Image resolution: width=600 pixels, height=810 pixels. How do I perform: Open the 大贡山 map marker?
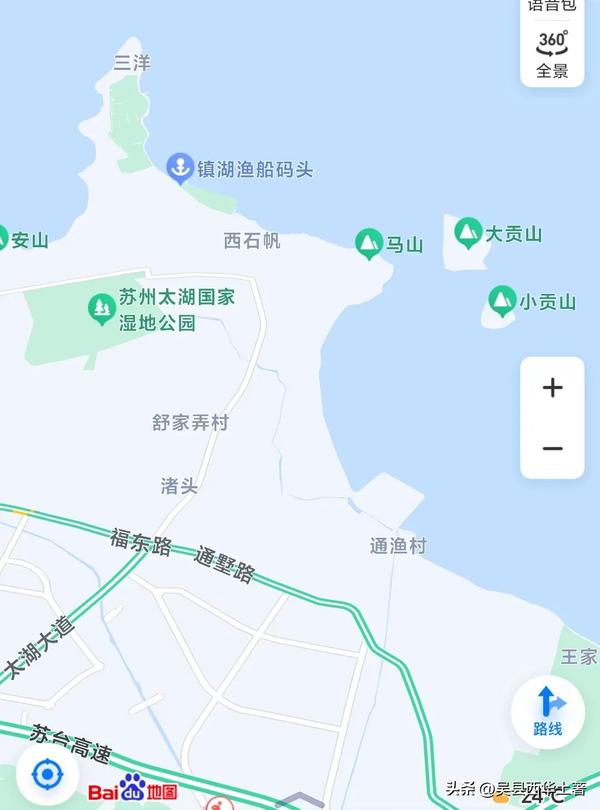pos(467,233)
